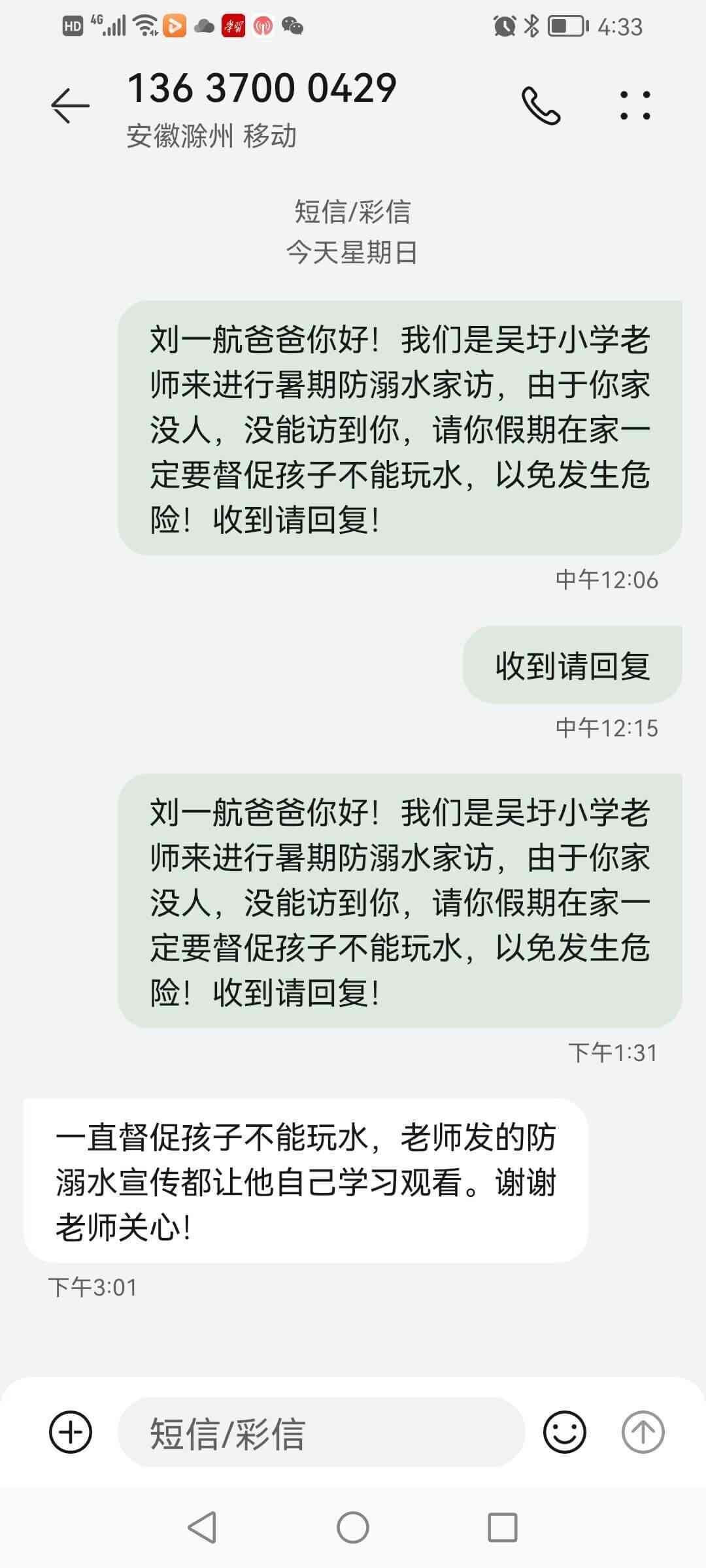The height and width of the screenshot is (1568, 706).
Task: Open the four-dot overflow menu
Action: click(x=635, y=105)
